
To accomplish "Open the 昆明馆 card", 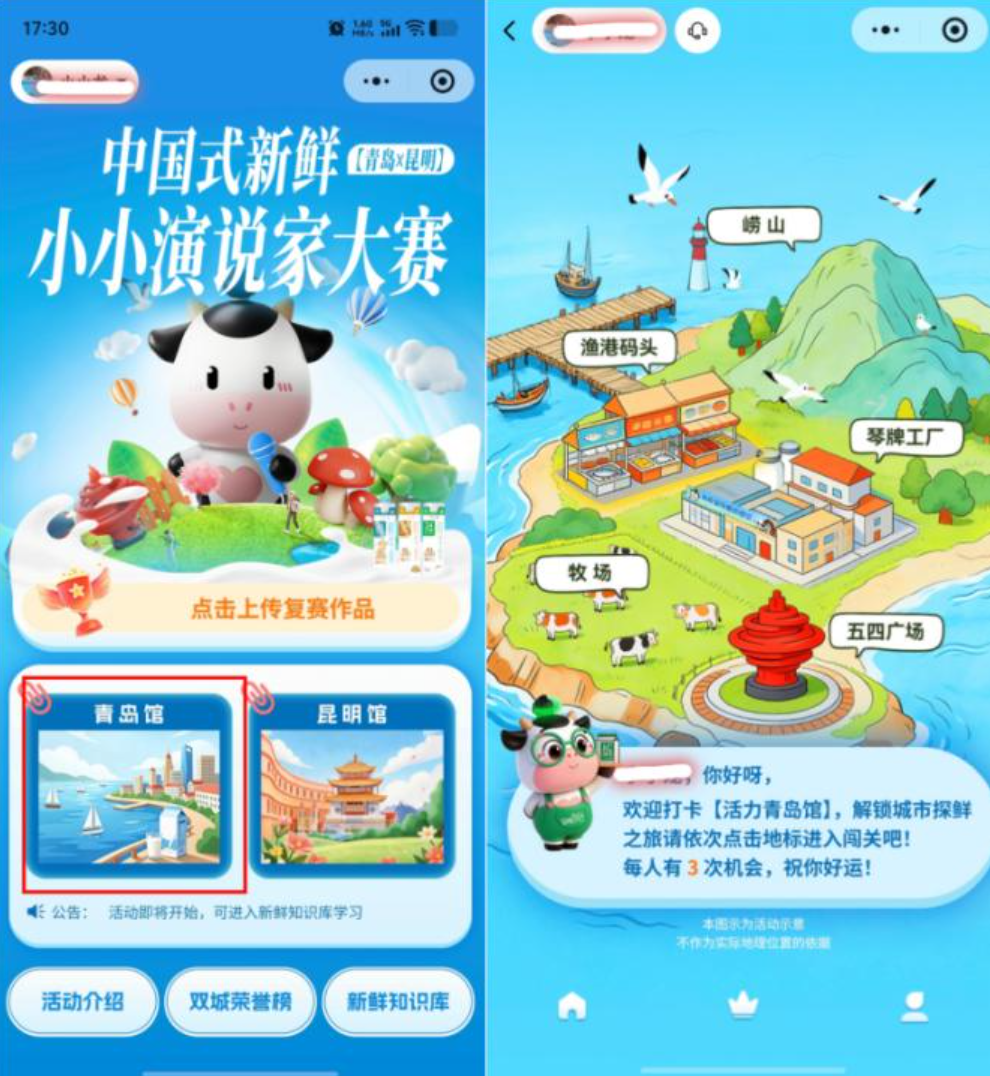I will (x=352, y=785).
